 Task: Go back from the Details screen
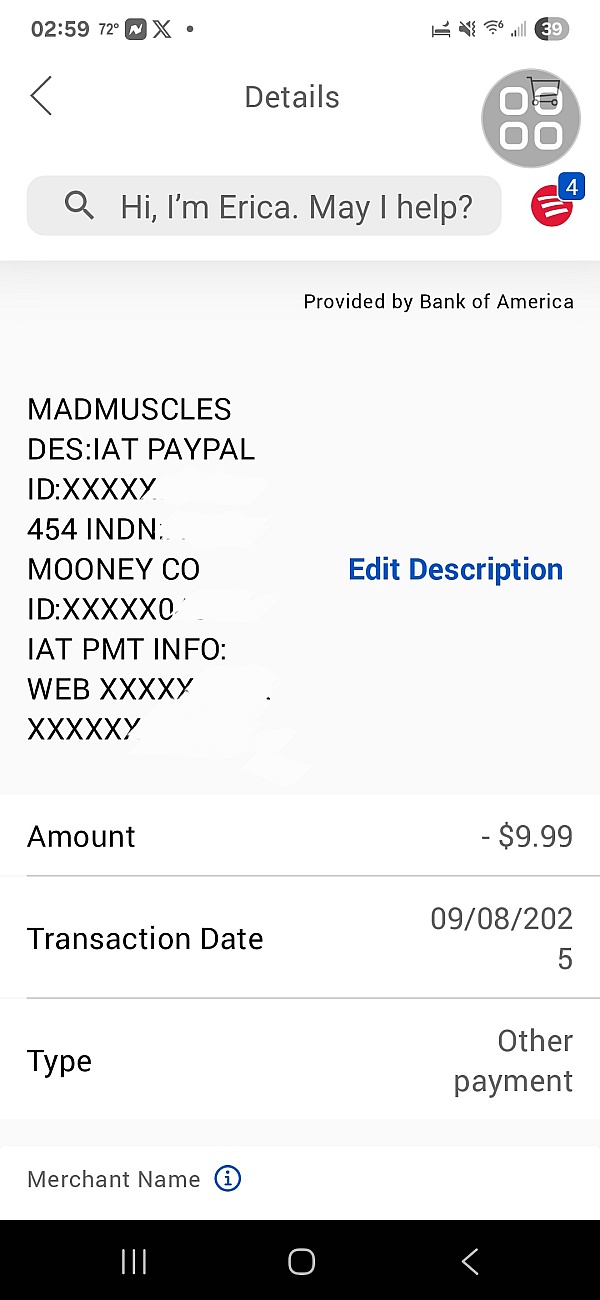point(41,97)
